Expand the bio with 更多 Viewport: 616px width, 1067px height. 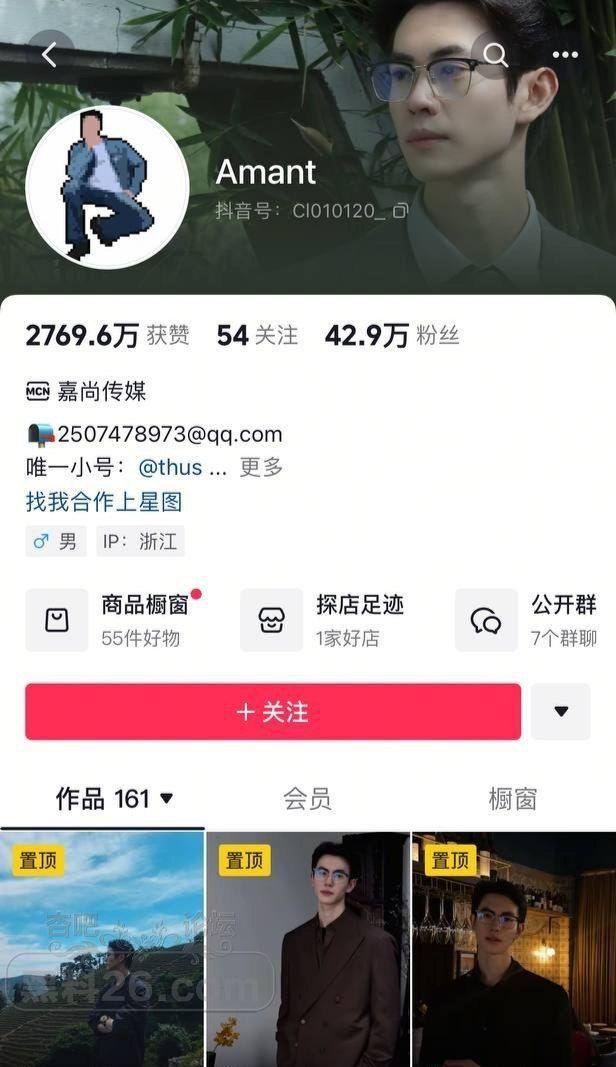261,467
